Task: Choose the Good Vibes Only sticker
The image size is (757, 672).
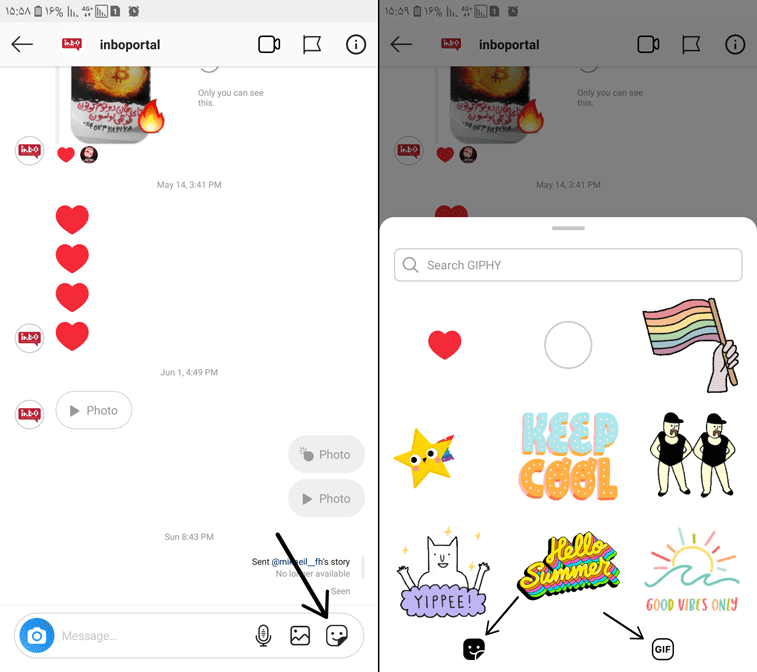Action: point(692,570)
